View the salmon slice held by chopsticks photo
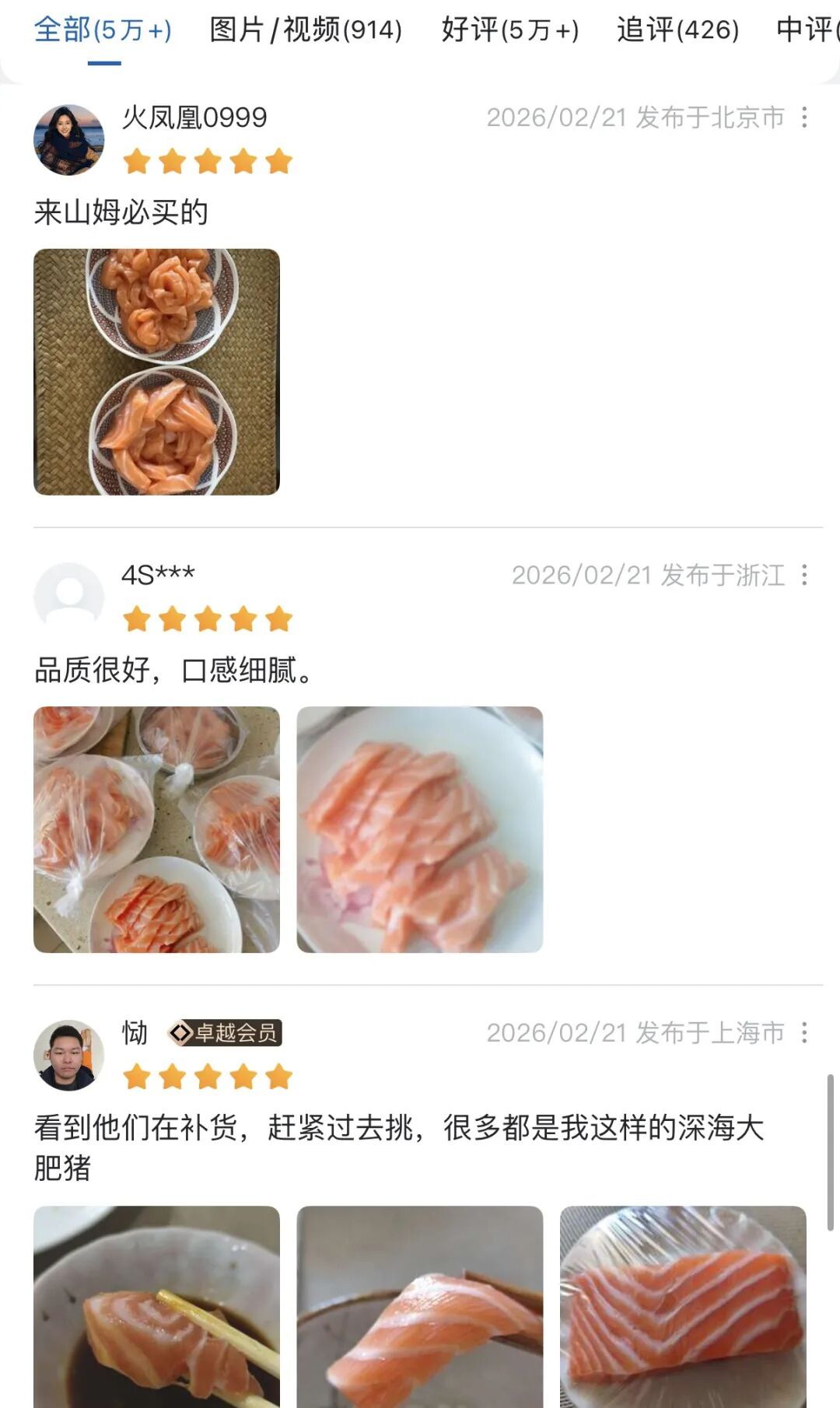The width and height of the screenshot is (840, 1408). click(x=420, y=1307)
